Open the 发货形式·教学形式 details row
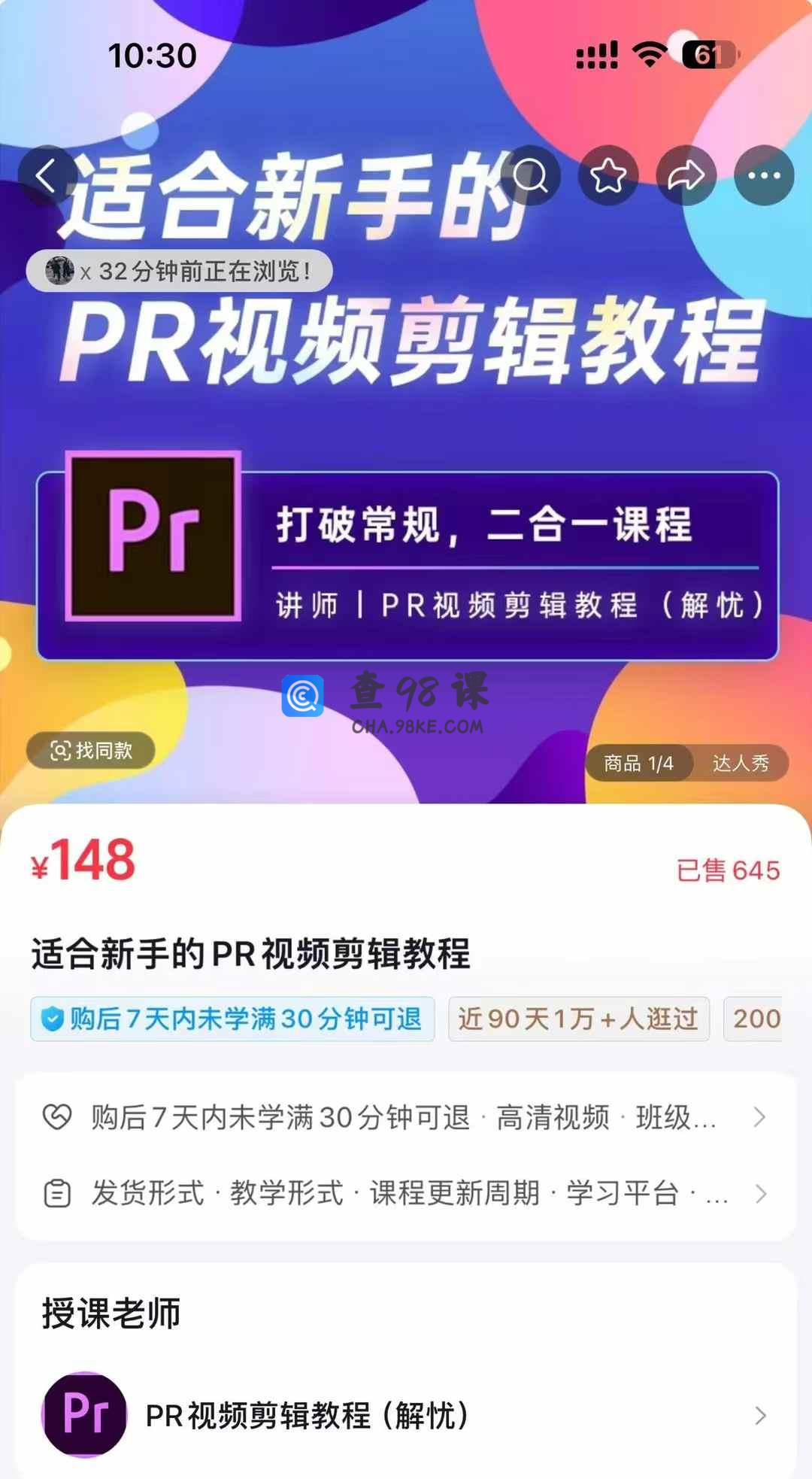 406,1193
